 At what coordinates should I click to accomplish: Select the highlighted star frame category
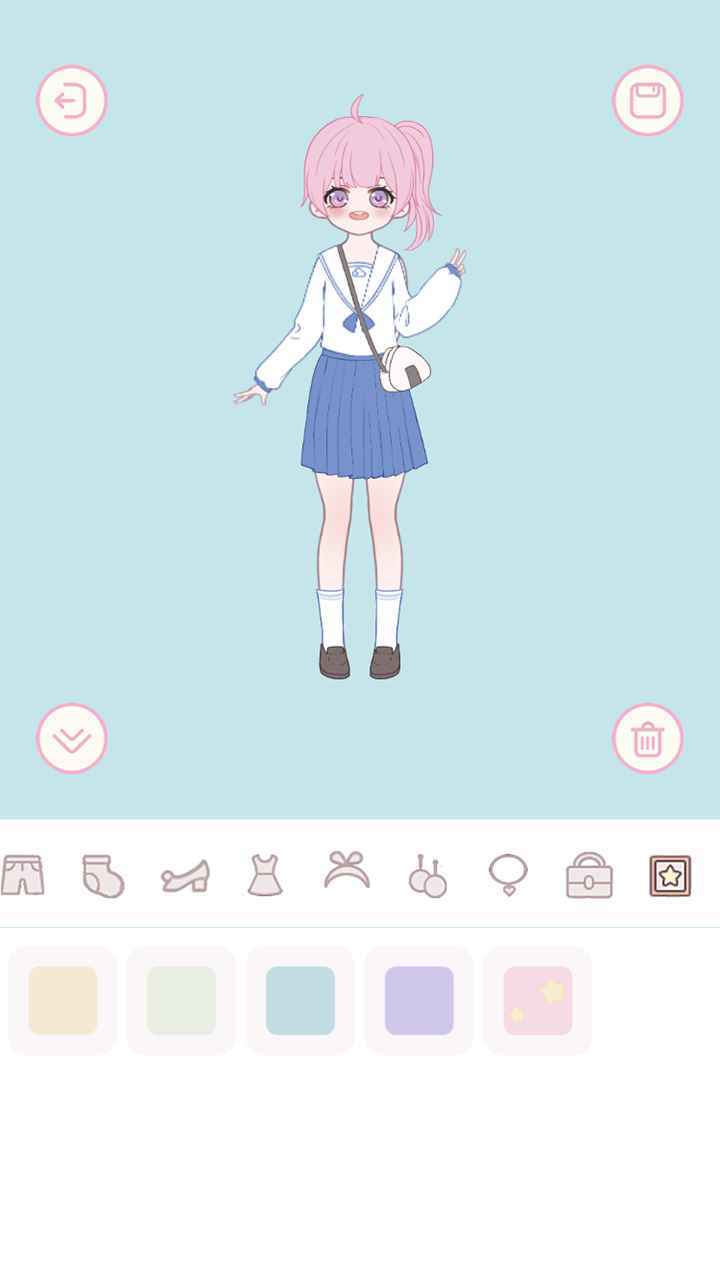tap(670, 875)
